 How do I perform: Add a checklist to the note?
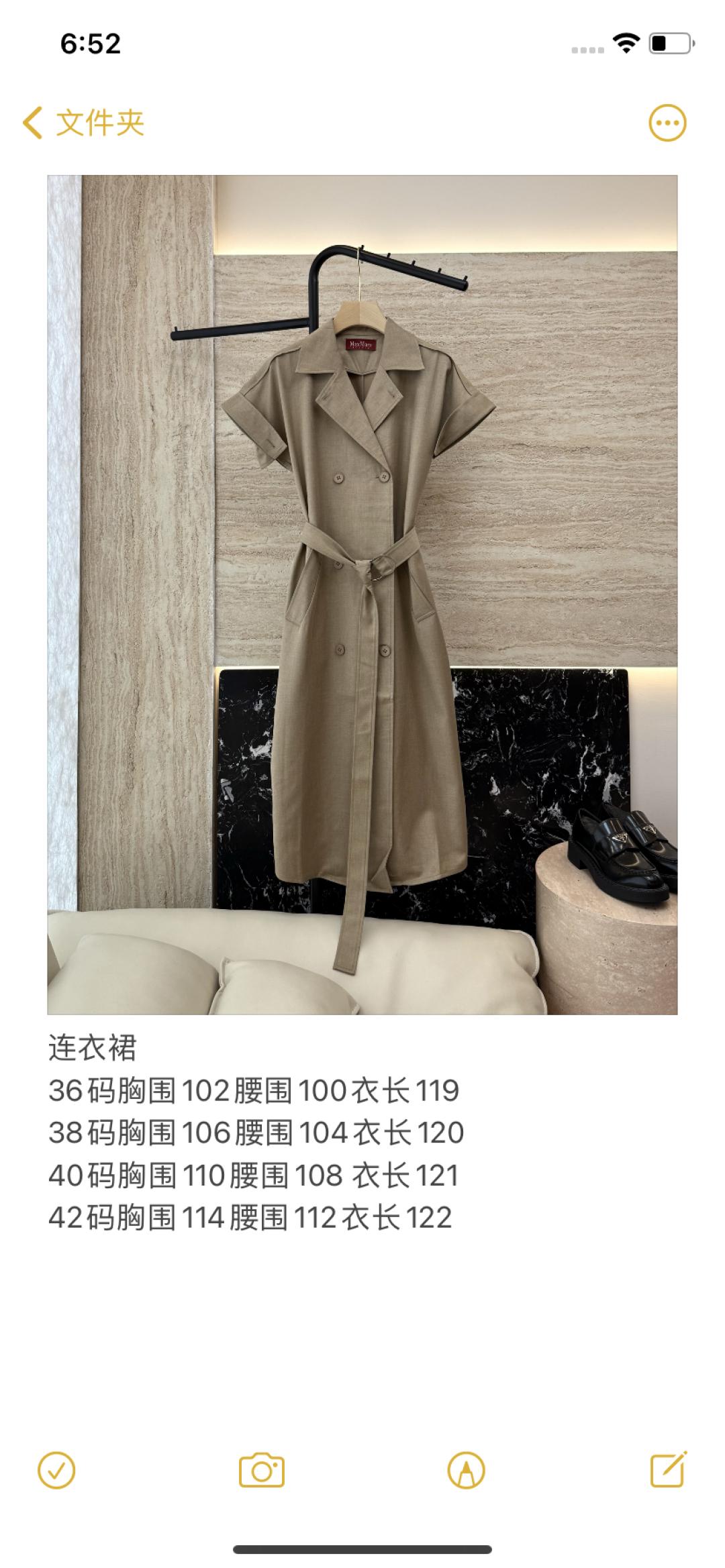click(57, 1471)
